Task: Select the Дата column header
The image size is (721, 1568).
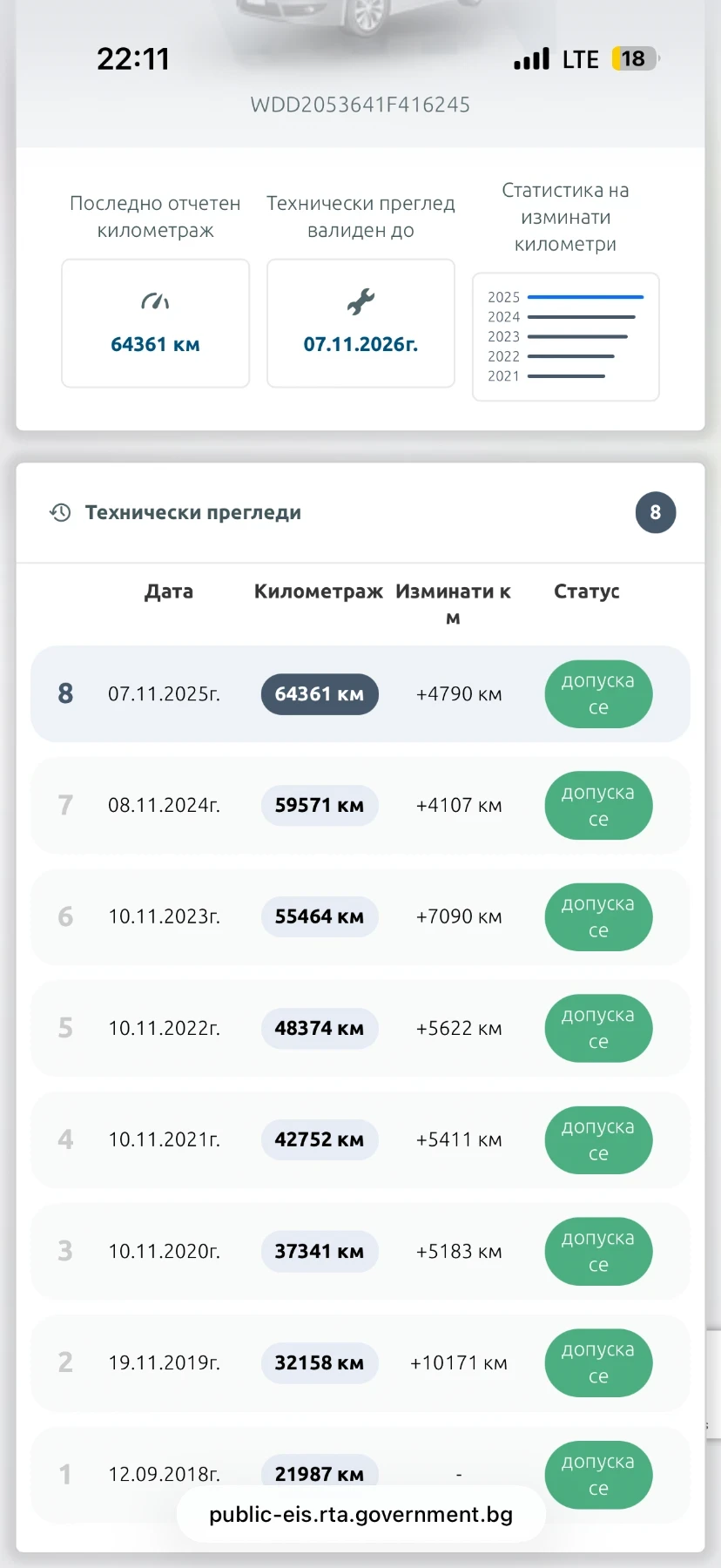Action: [x=169, y=591]
